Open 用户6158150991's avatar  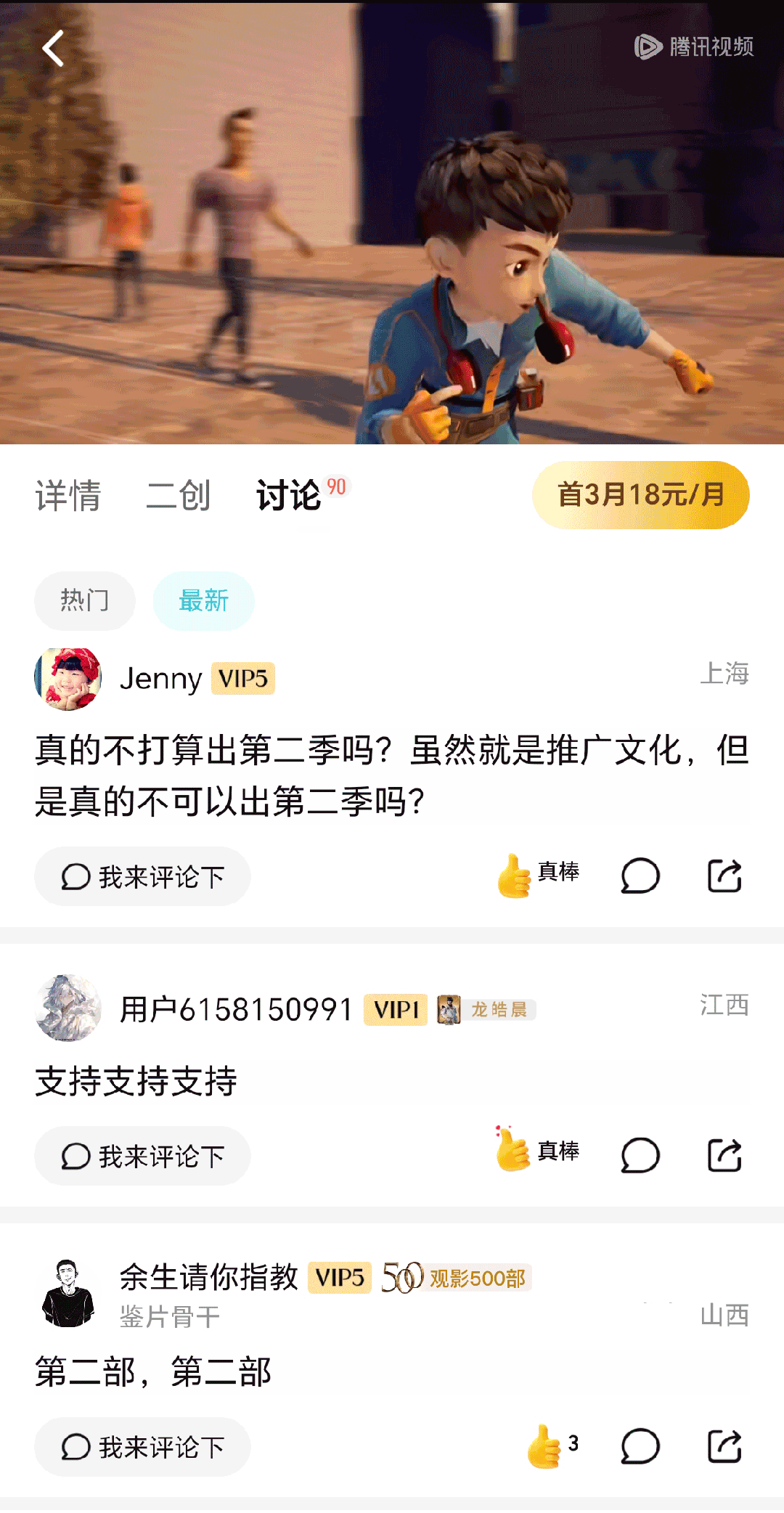click(68, 1008)
